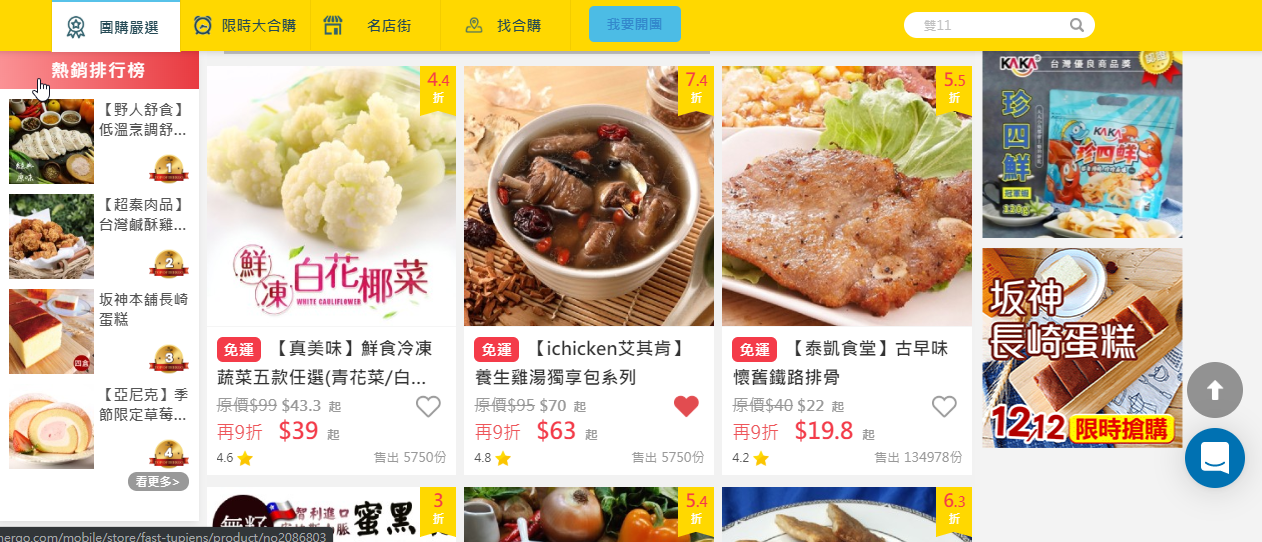The width and height of the screenshot is (1262, 542).
Task: Tap 看更多 to see more rankings
Action: 158,482
